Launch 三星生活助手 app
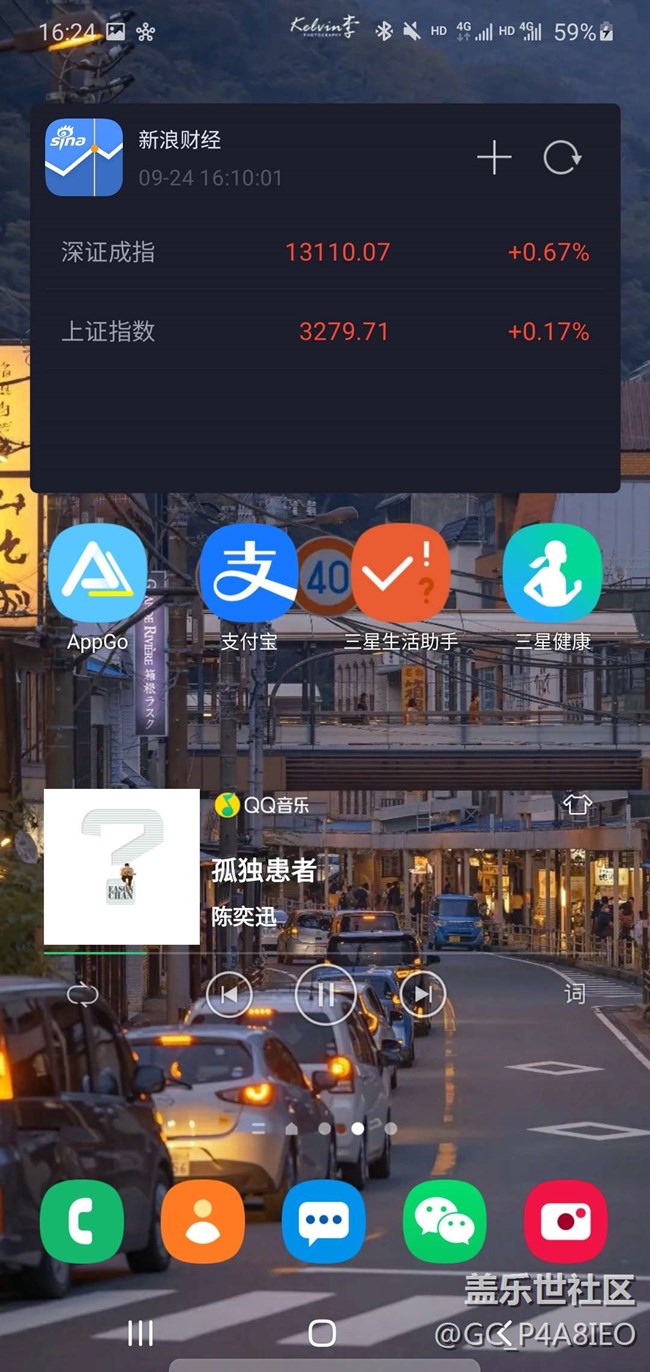This screenshot has width=650, height=1372. (400, 573)
